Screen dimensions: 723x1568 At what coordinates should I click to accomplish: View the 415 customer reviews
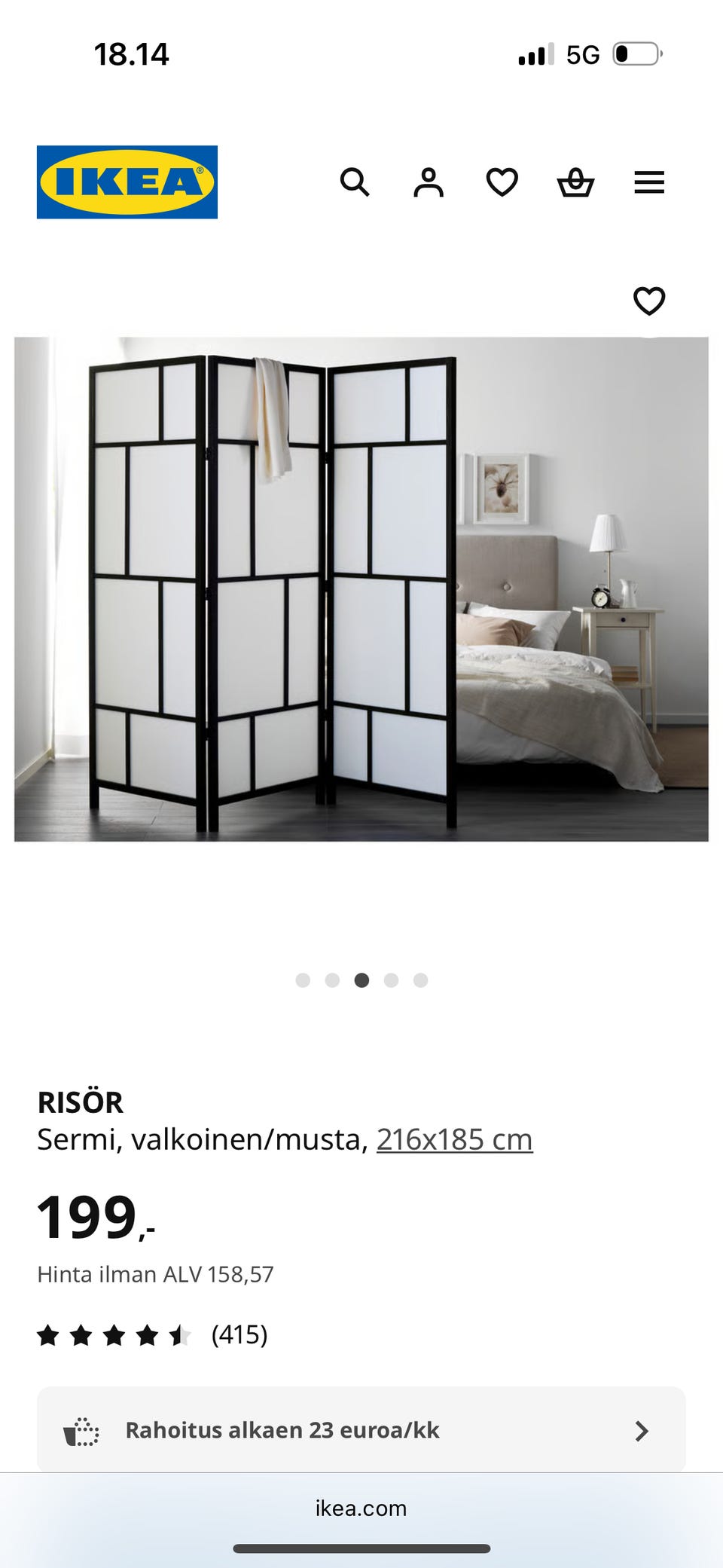click(239, 1334)
